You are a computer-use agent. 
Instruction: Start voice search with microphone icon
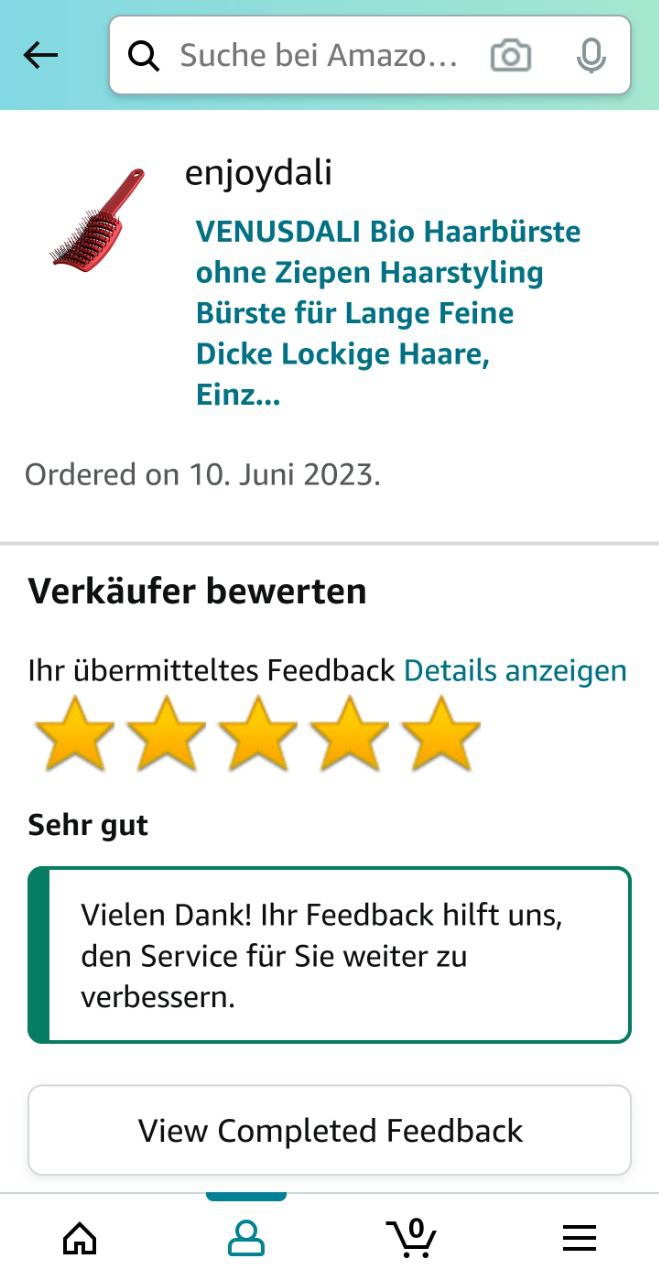click(x=591, y=56)
